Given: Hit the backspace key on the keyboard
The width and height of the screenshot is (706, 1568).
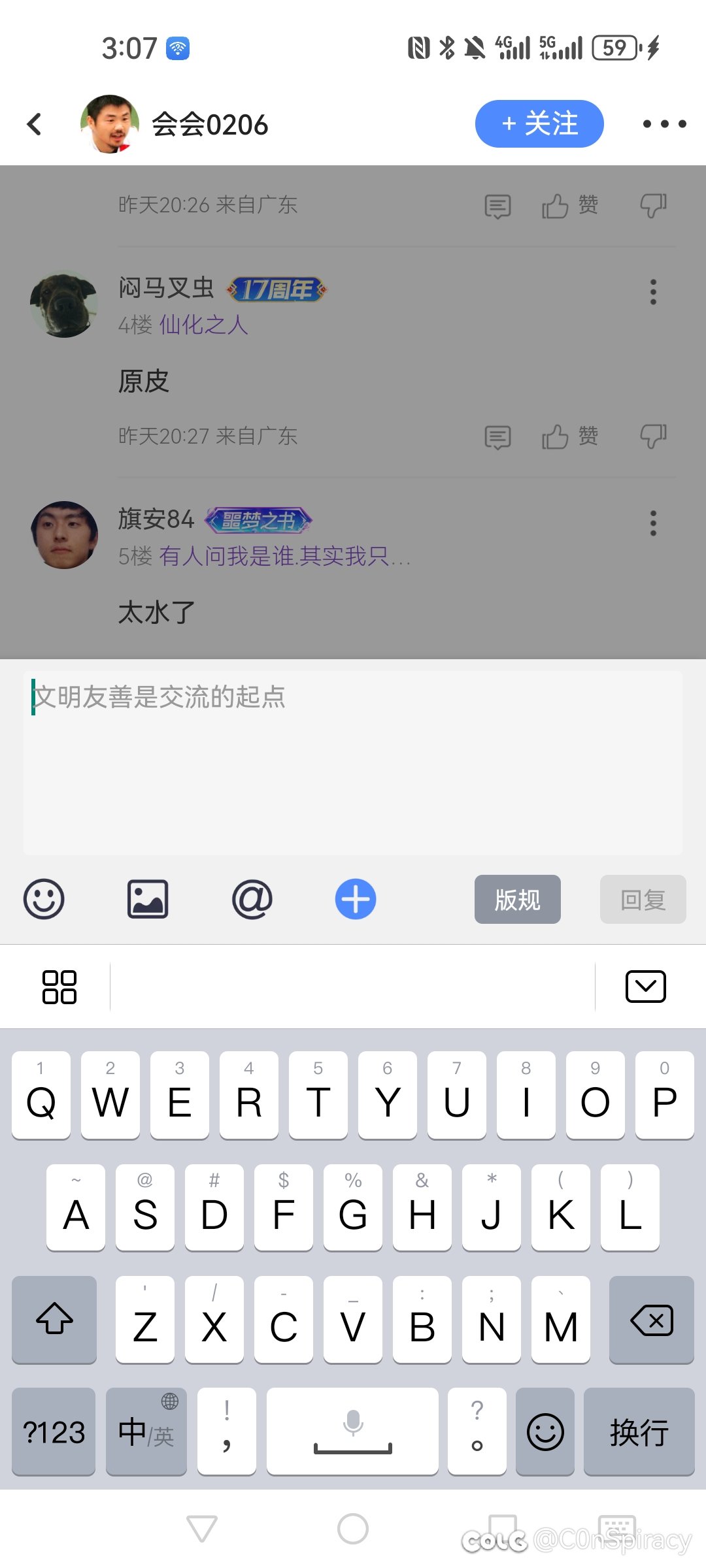Looking at the screenshot, I should coord(652,1320).
